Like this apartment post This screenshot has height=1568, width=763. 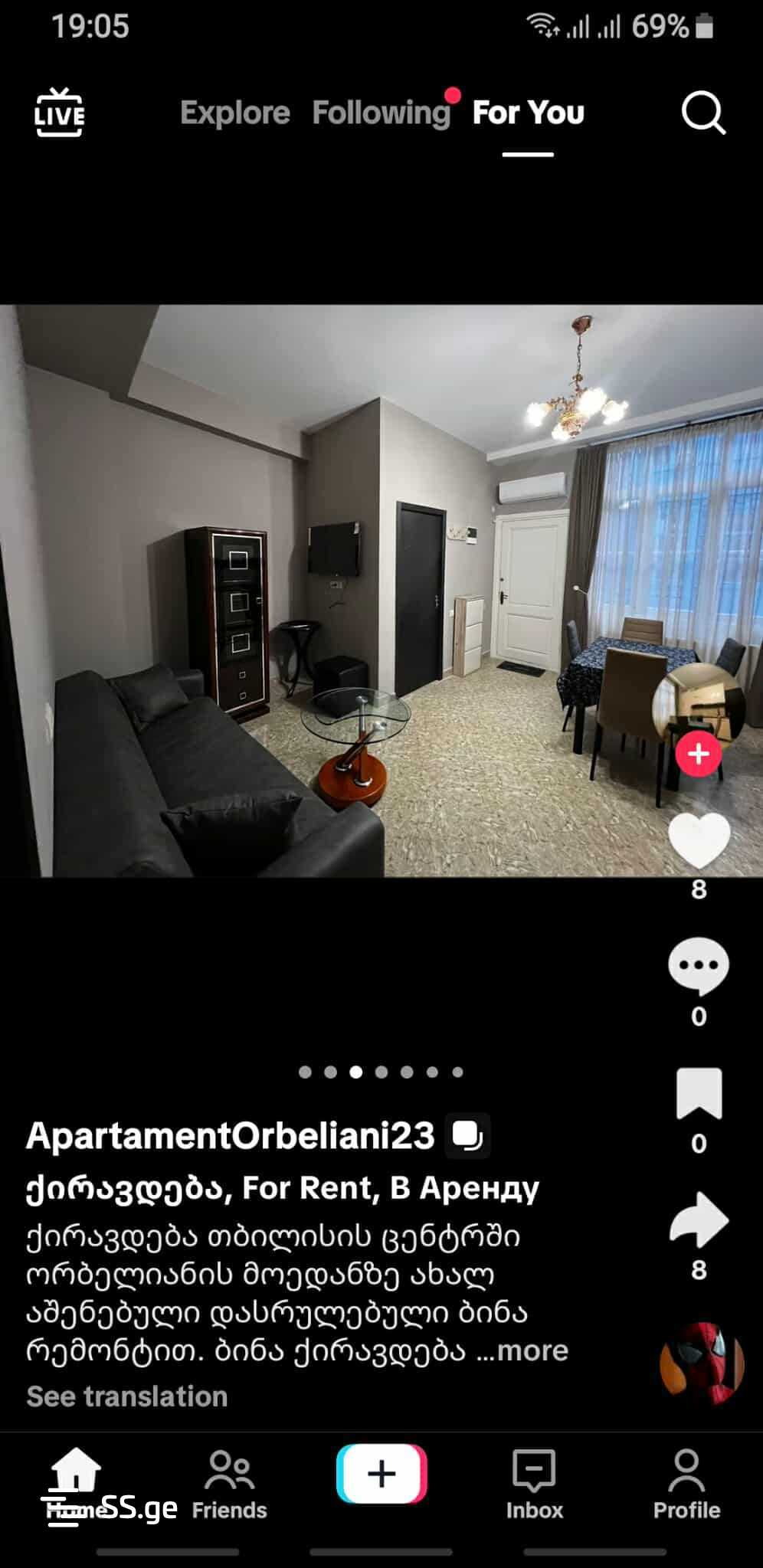pos(699,840)
